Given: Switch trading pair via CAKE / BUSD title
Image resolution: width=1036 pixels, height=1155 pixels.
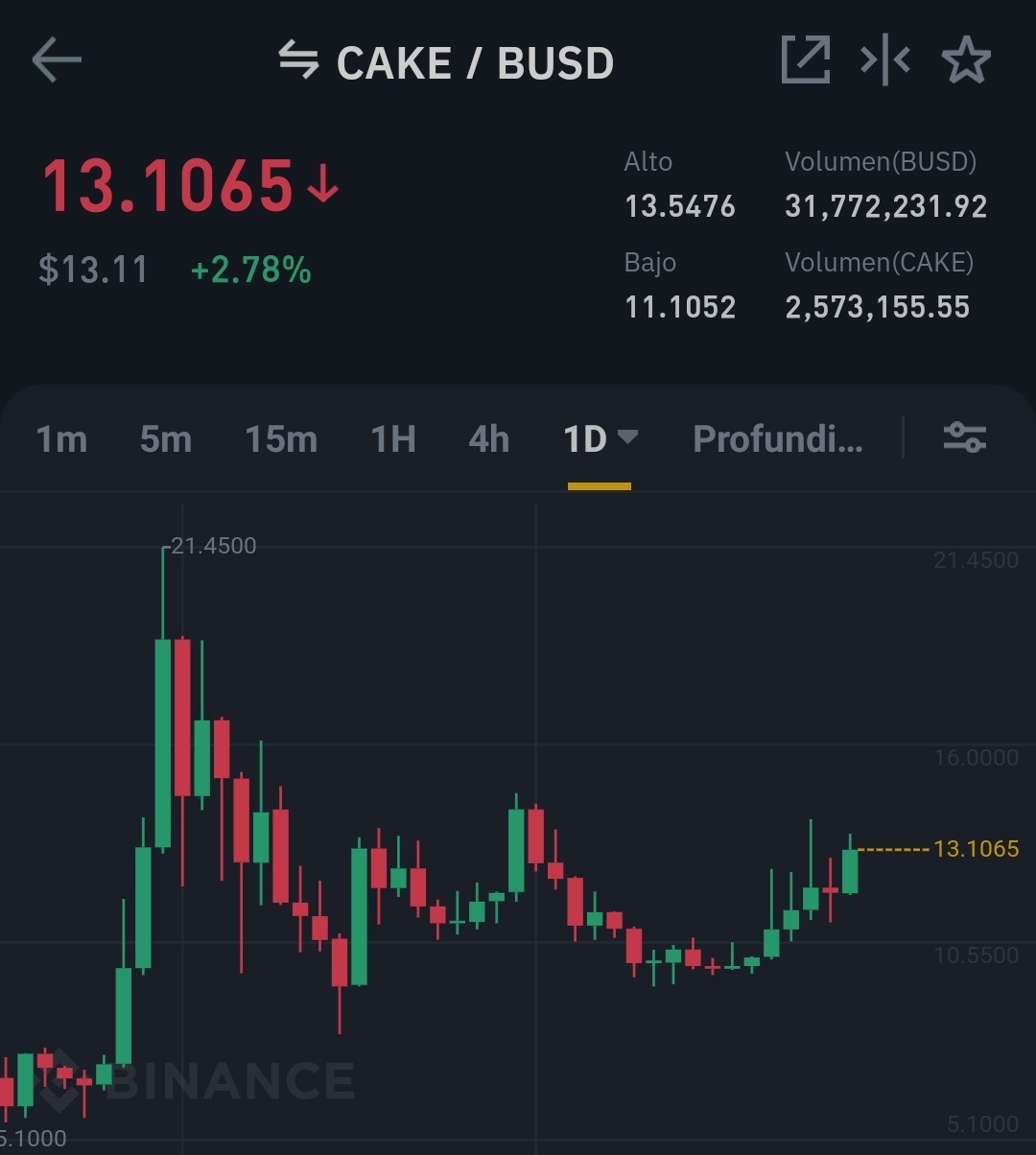Looking at the screenshot, I should [446, 63].
